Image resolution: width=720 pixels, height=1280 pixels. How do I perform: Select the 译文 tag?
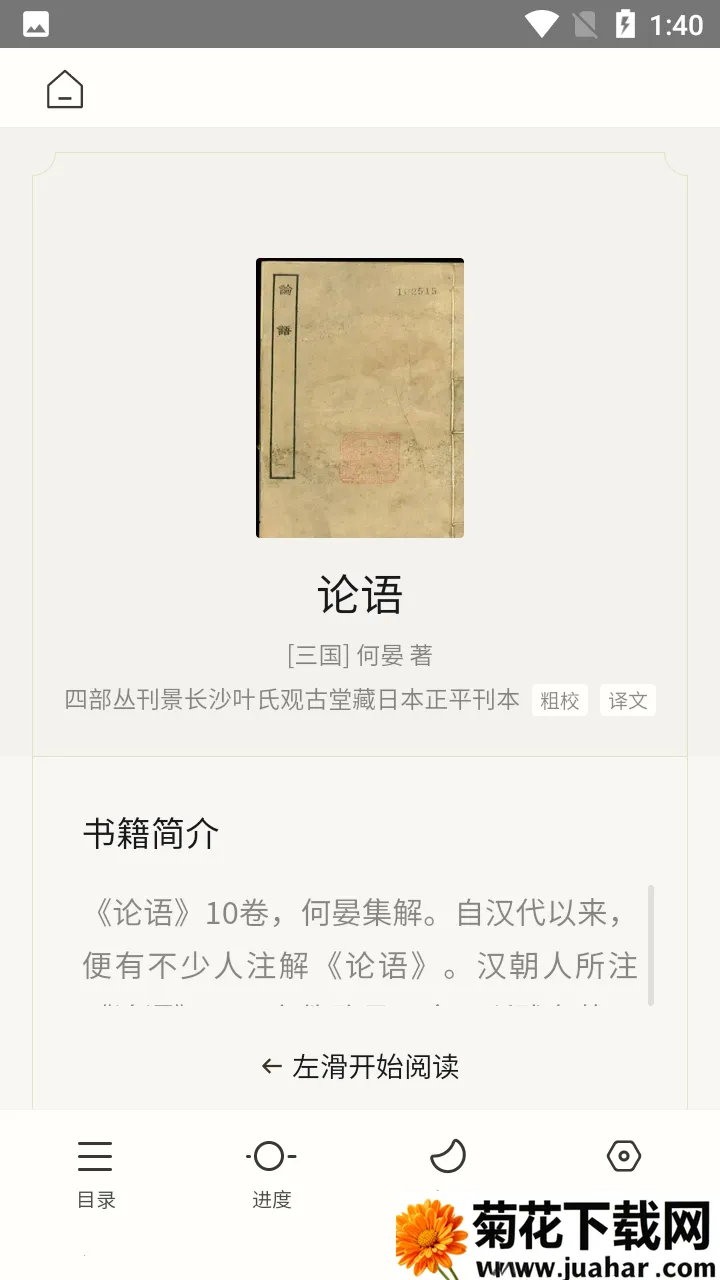point(628,700)
